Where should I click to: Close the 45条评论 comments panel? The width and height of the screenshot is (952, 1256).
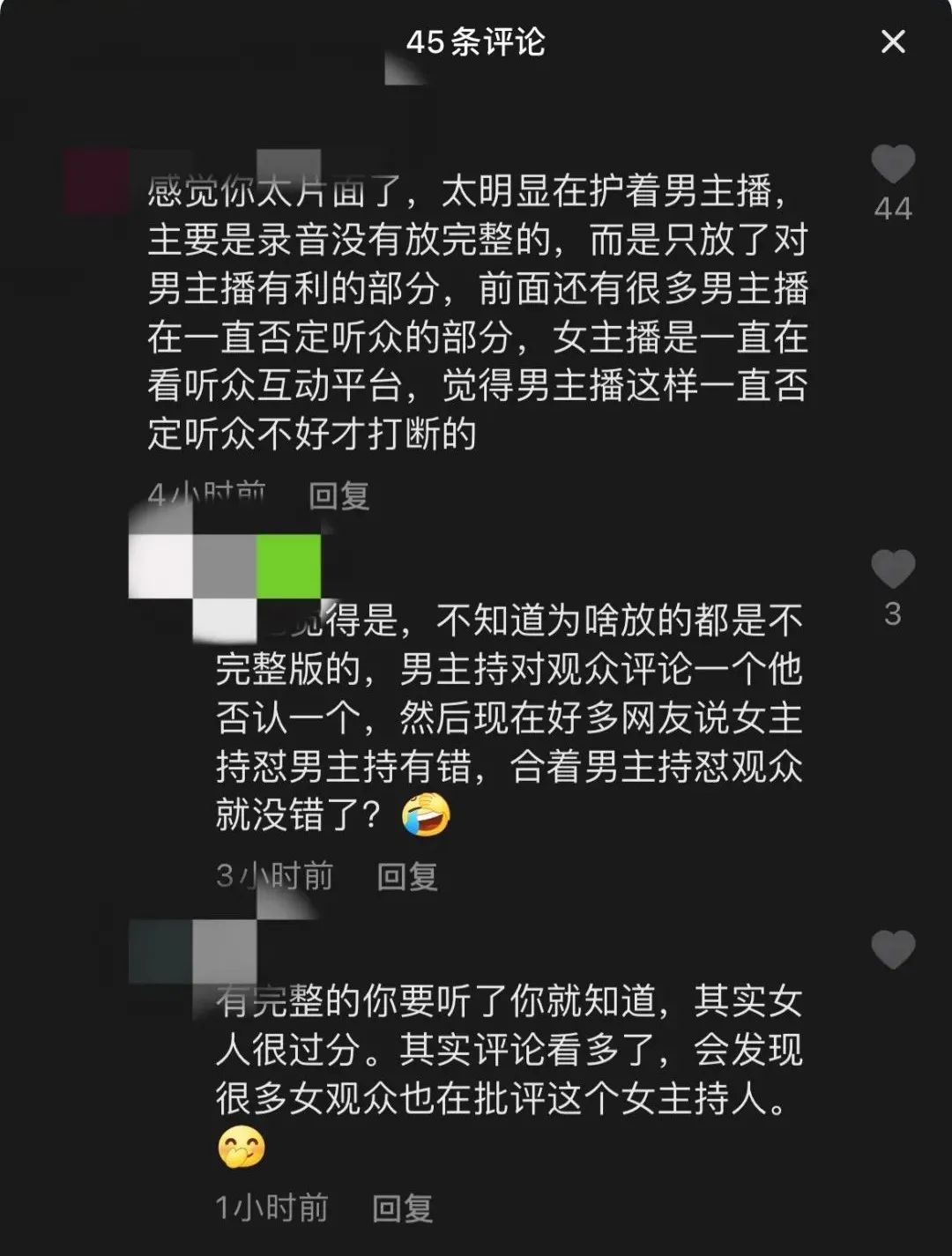click(893, 41)
